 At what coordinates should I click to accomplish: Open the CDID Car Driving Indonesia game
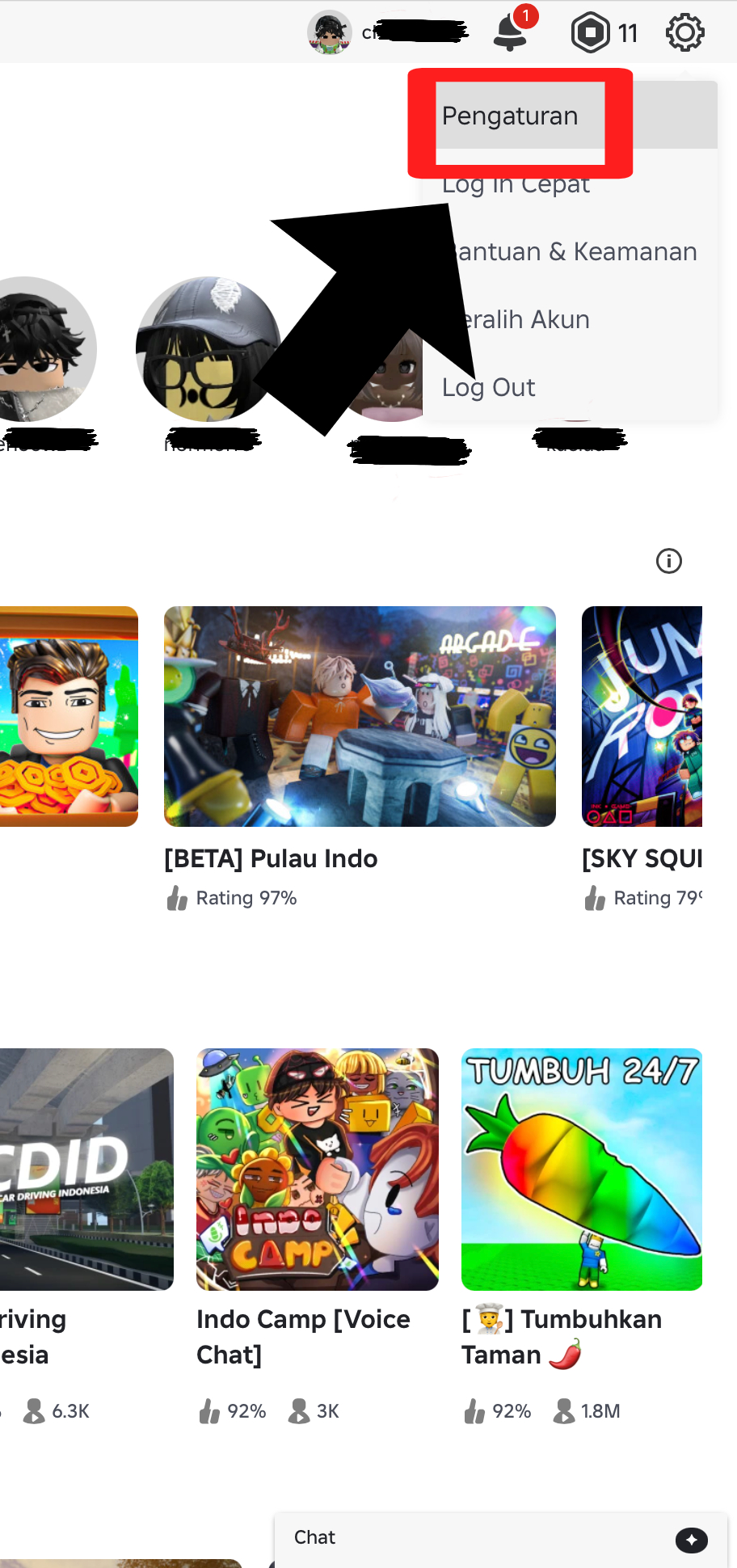click(x=86, y=1169)
